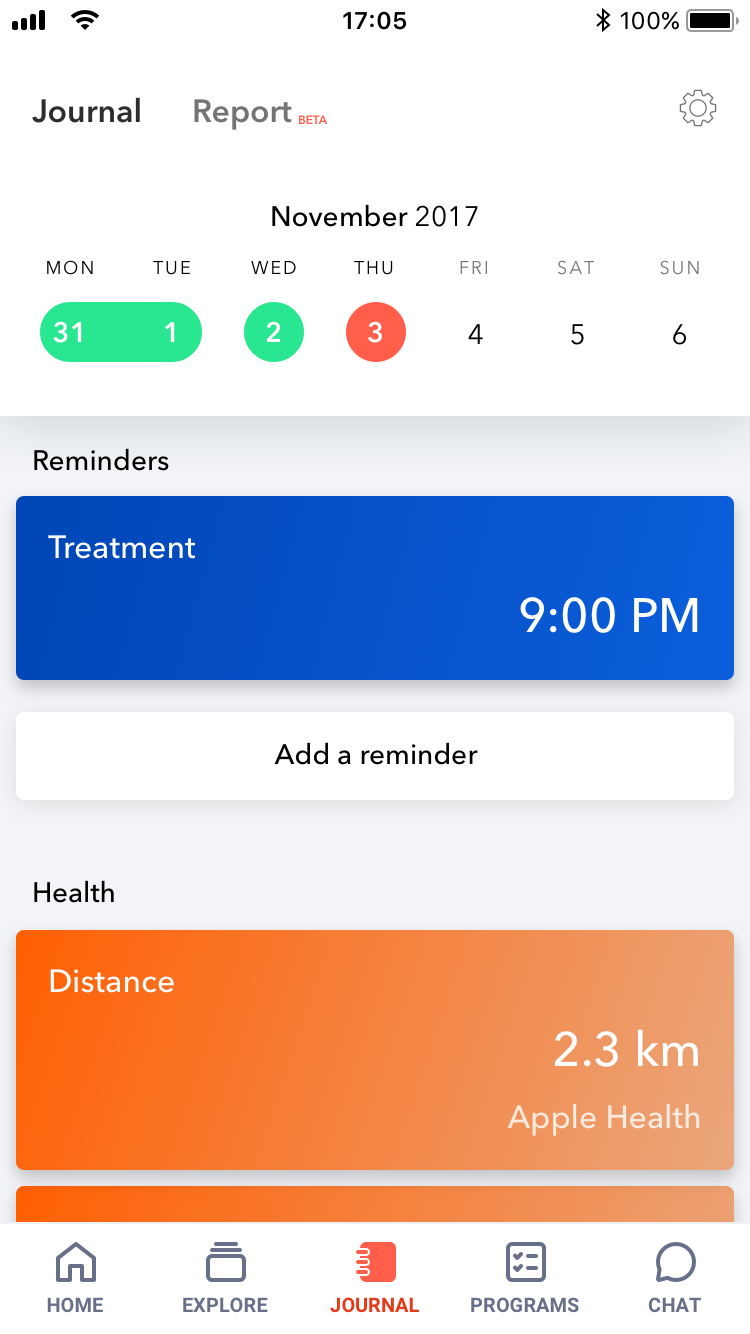This screenshot has width=750, height=1334.
Task: Switch to the Report tab
Action: point(242,111)
